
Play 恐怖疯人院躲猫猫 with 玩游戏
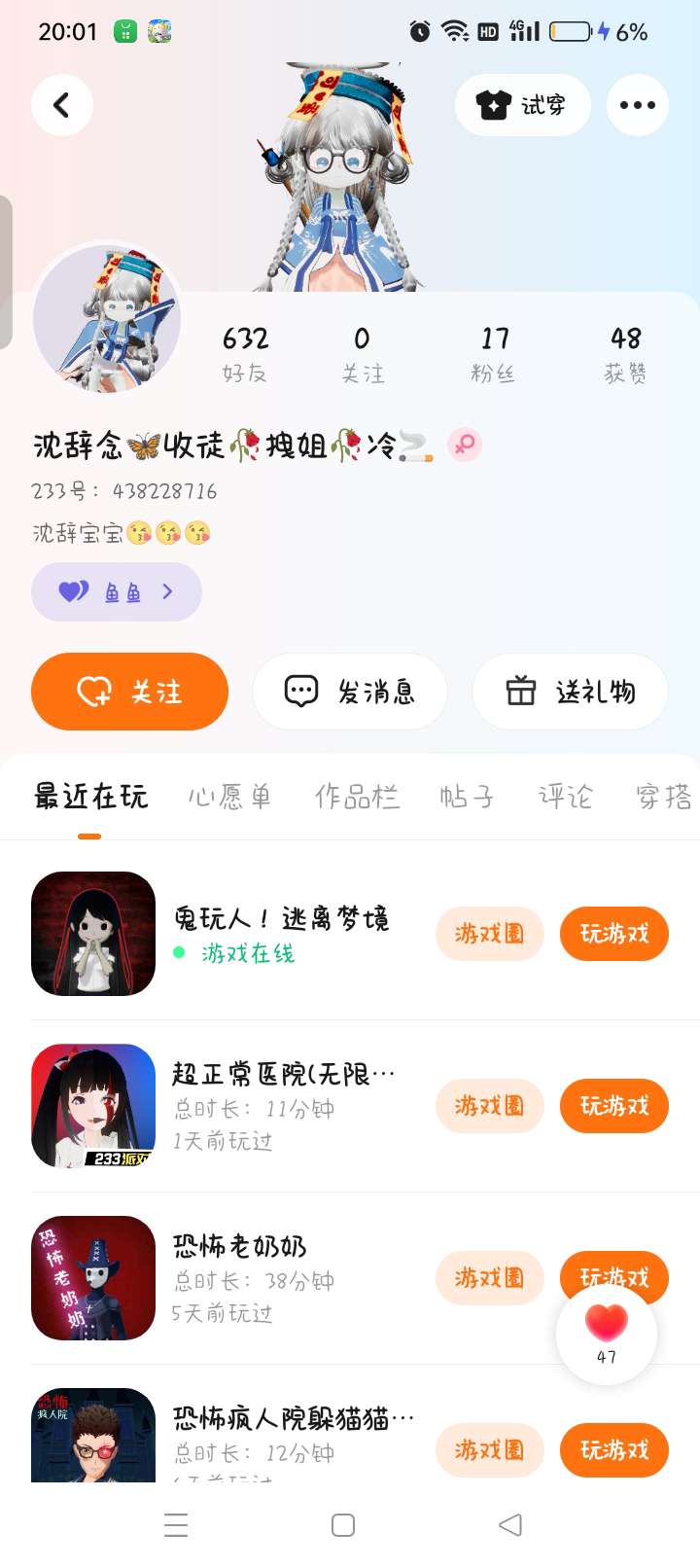point(613,1450)
